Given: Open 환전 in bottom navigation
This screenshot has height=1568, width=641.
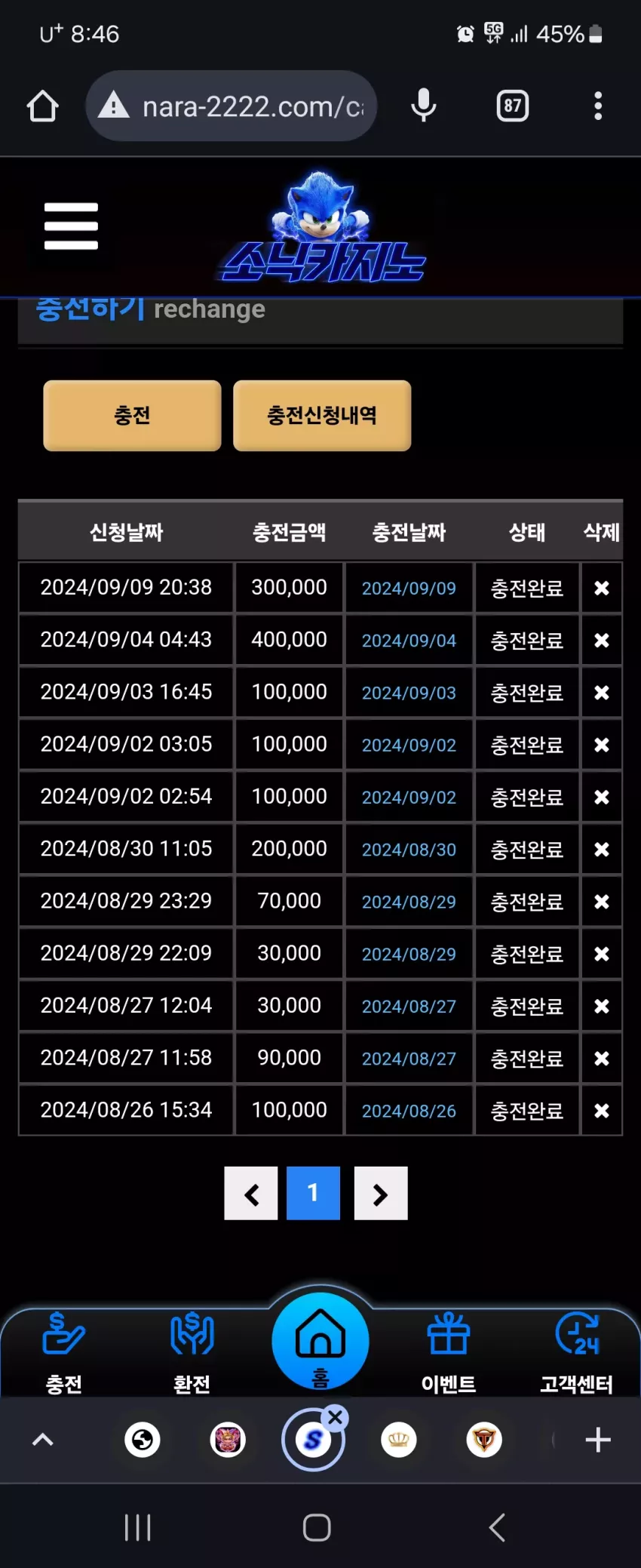Looking at the screenshot, I should click(x=192, y=1353).
